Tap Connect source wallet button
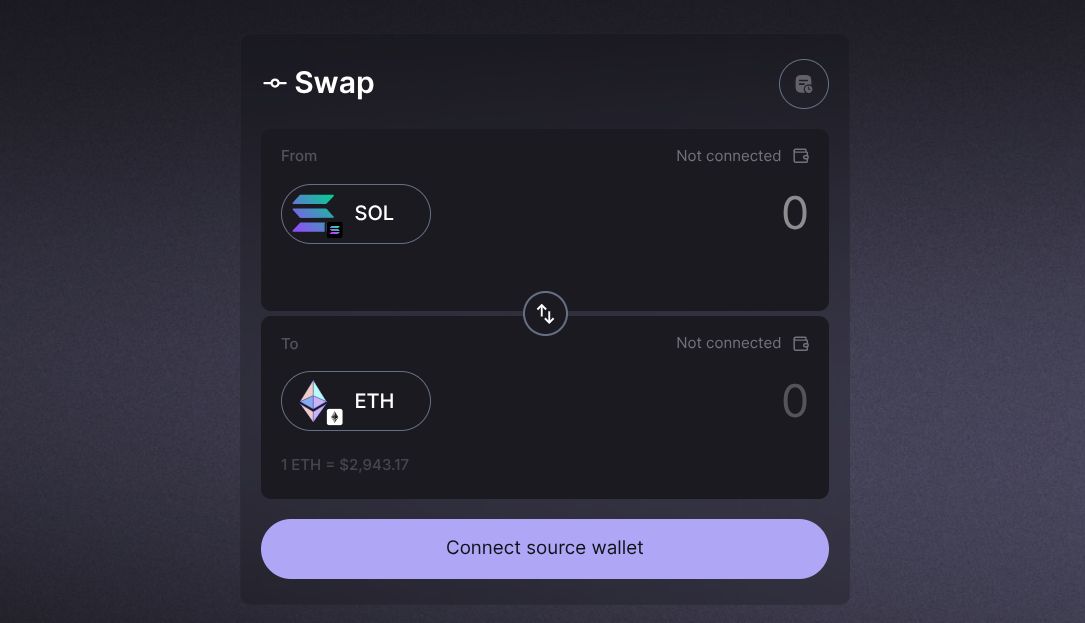This screenshot has height=623, width=1085. pos(545,548)
